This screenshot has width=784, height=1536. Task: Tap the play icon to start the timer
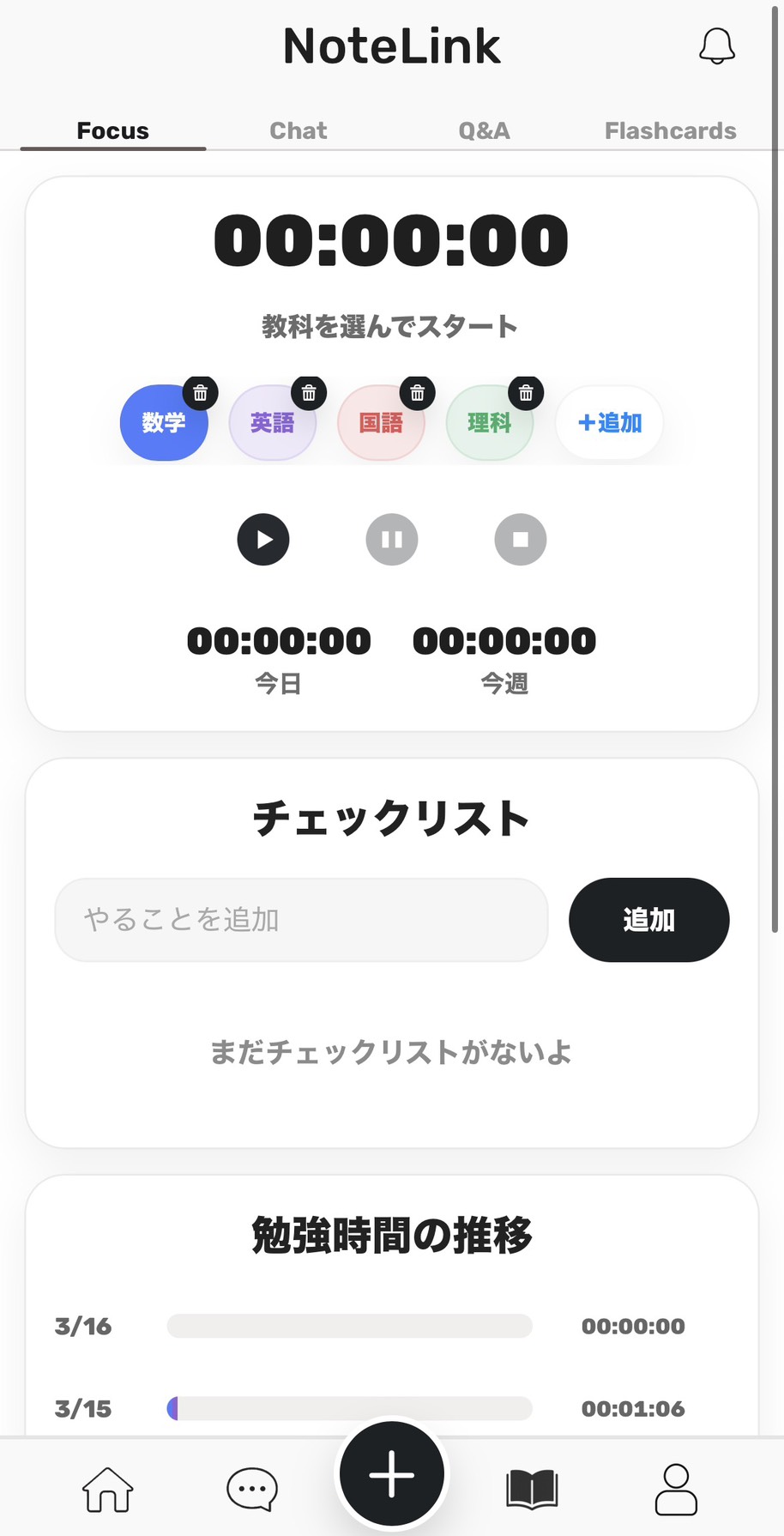(x=263, y=539)
